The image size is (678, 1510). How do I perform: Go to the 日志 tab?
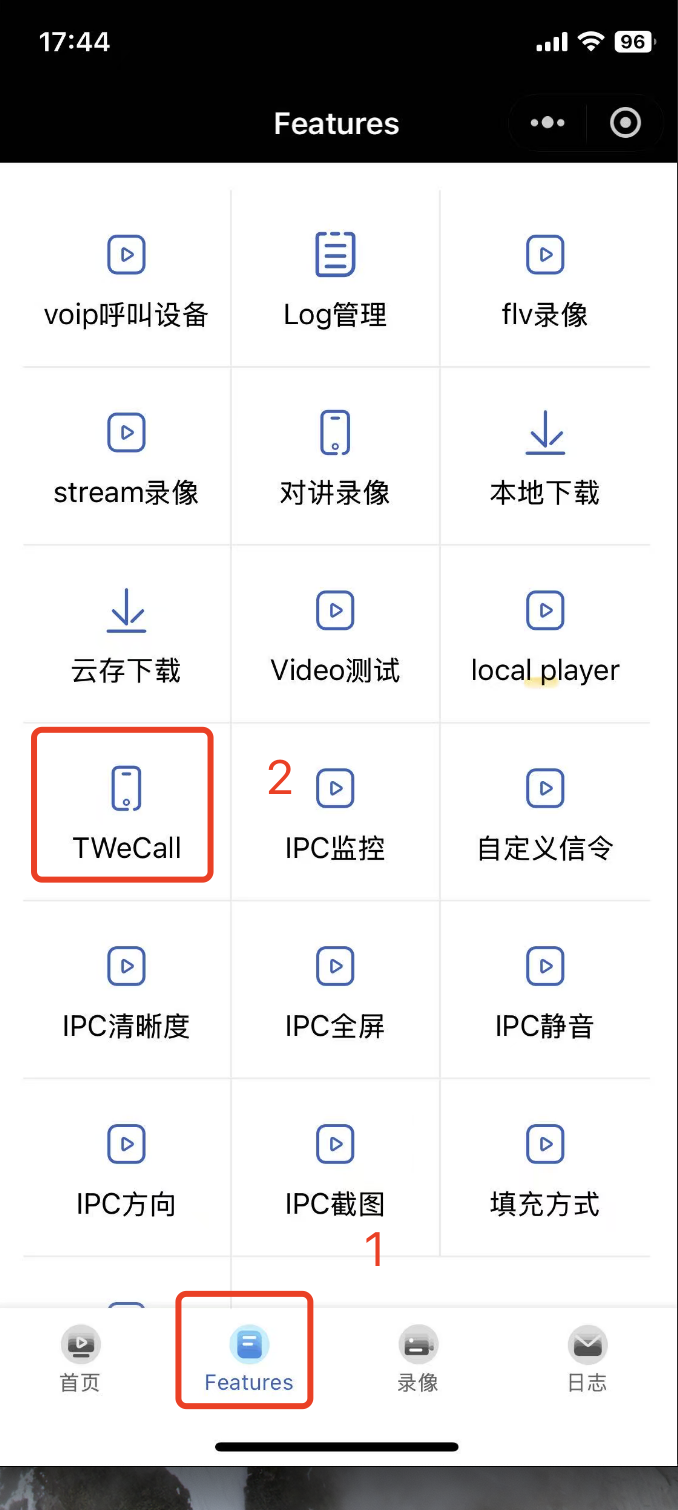click(587, 1358)
